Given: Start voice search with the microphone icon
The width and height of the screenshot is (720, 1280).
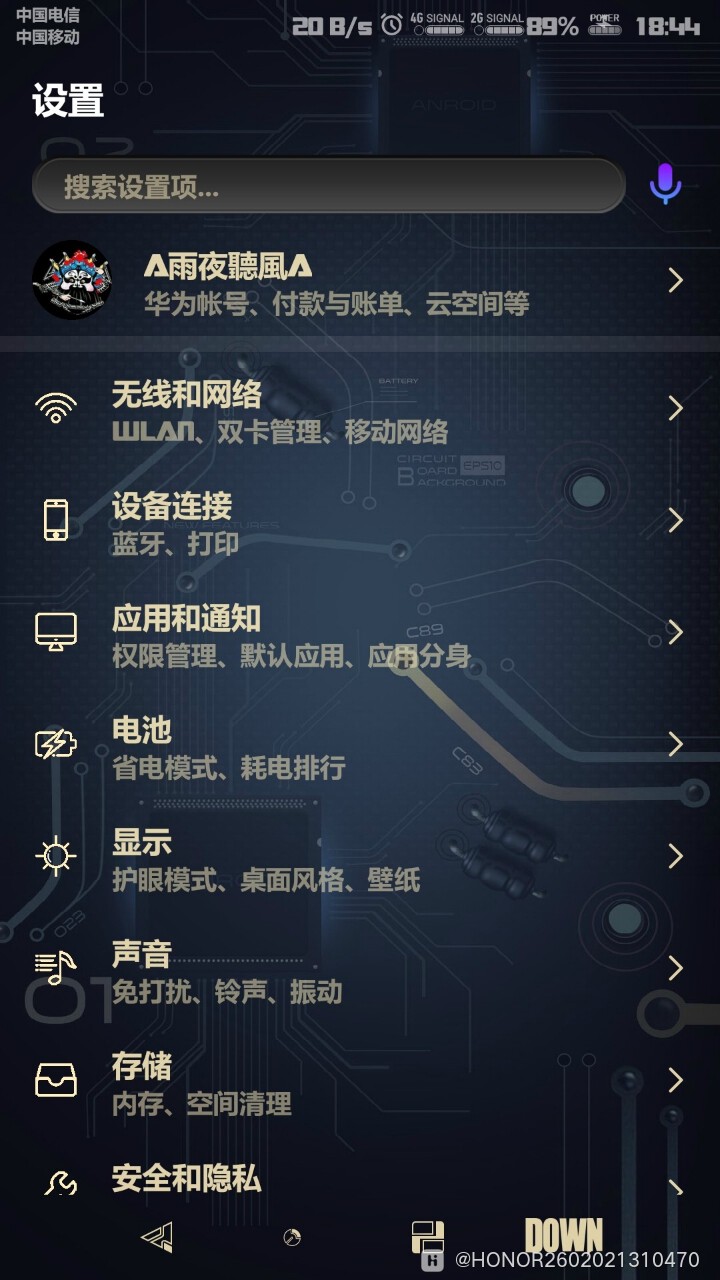Looking at the screenshot, I should point(665,184).
